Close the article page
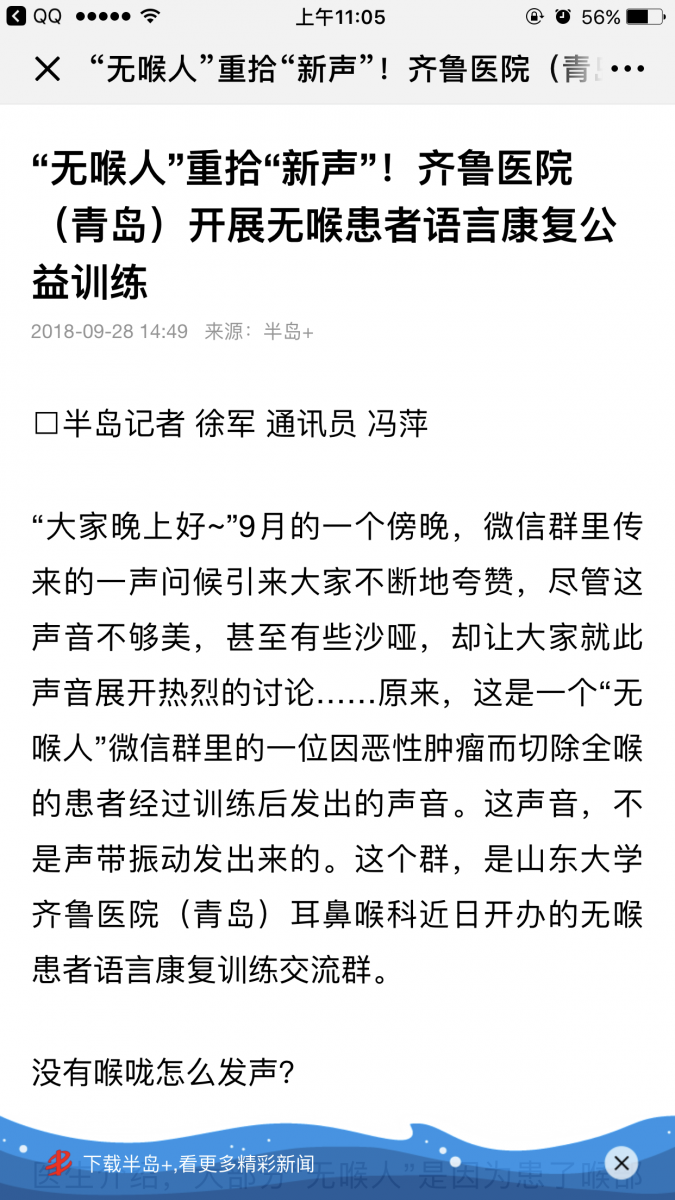This screenshot has width=675, height=1200. [x=47, y=69]
